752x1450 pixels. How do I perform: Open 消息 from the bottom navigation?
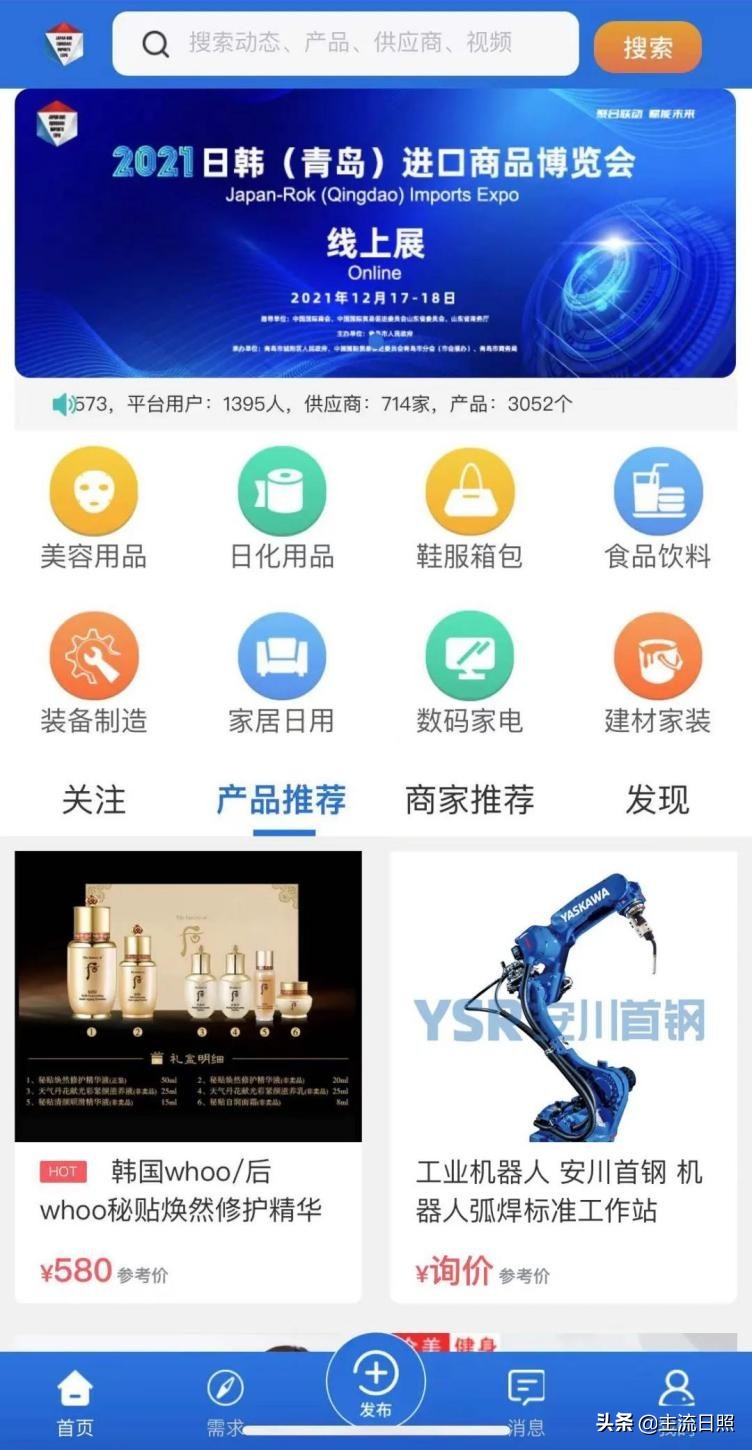526,1395
